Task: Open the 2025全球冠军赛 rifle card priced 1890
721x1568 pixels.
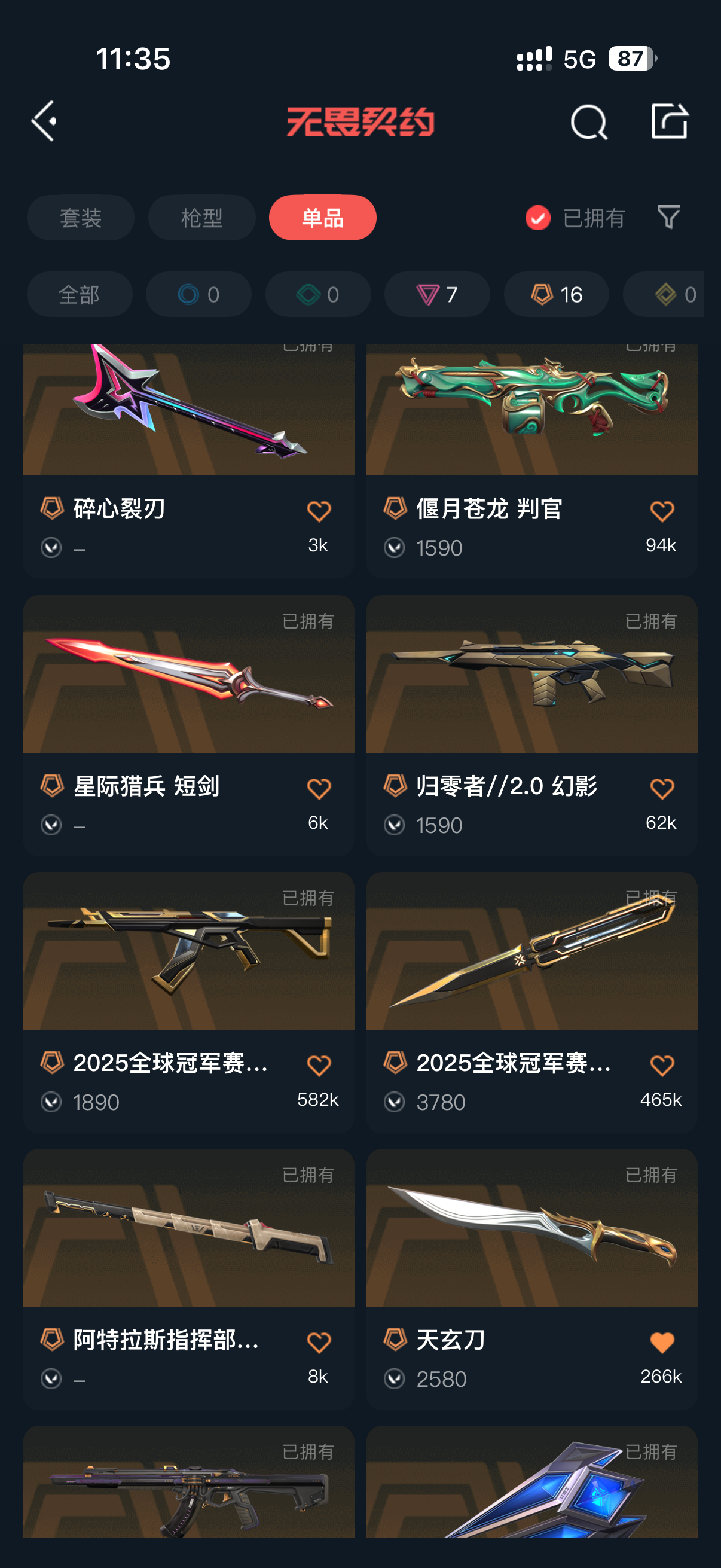Action: tap(188, 1002)
